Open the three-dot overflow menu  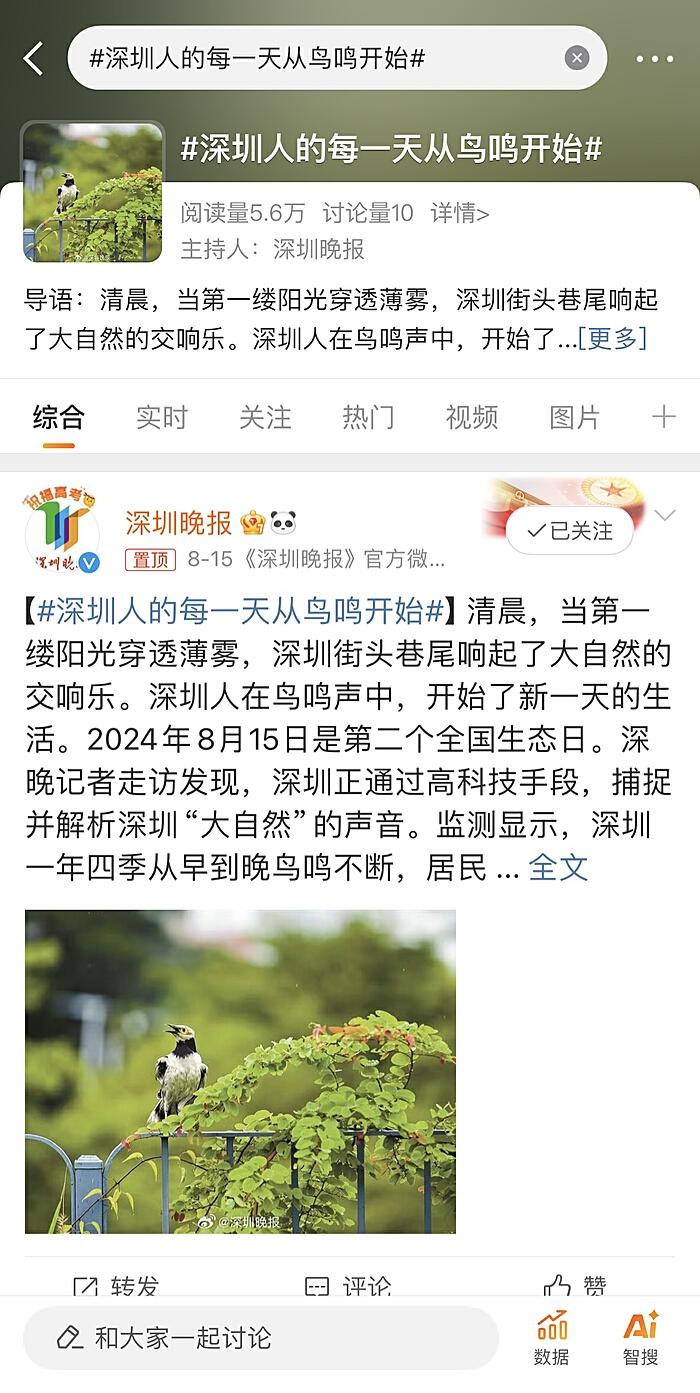point(654,59)
